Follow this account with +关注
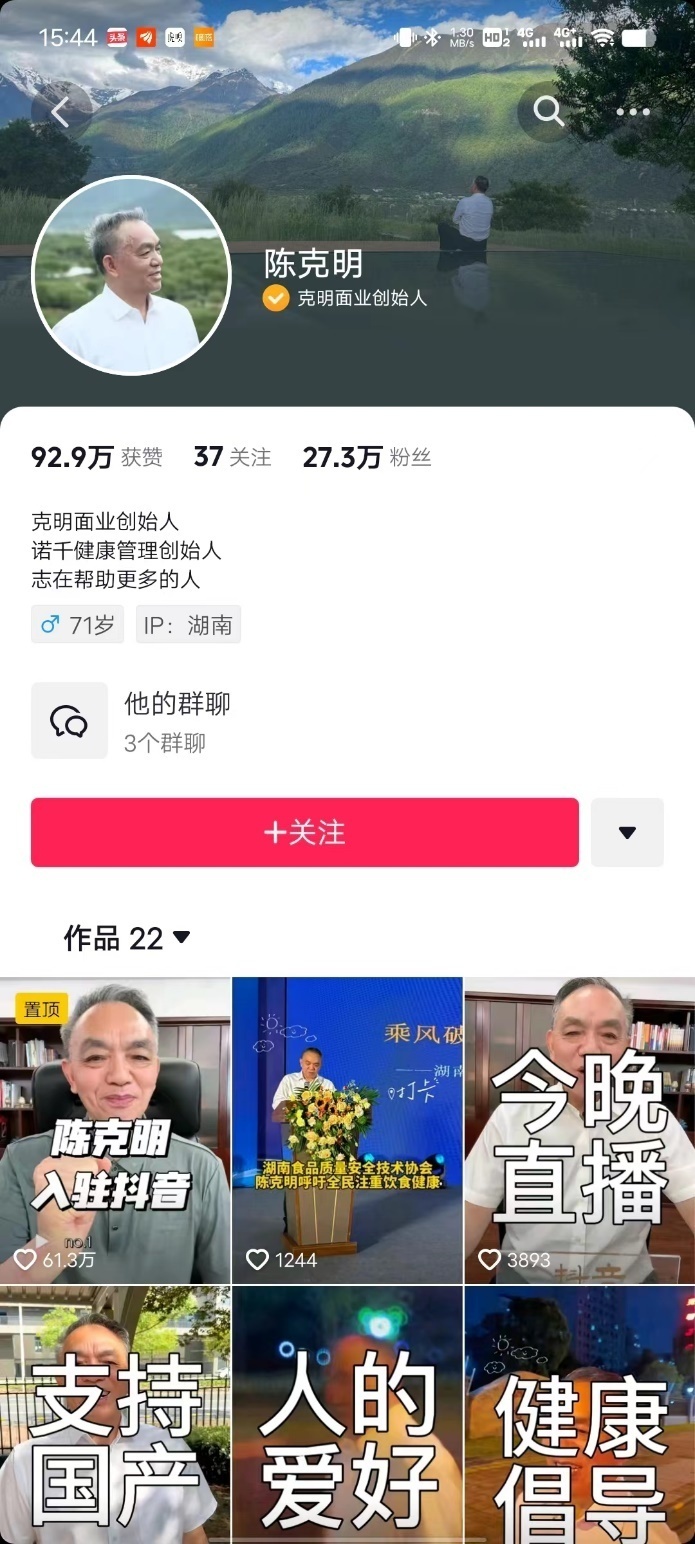 coord(305,832)
